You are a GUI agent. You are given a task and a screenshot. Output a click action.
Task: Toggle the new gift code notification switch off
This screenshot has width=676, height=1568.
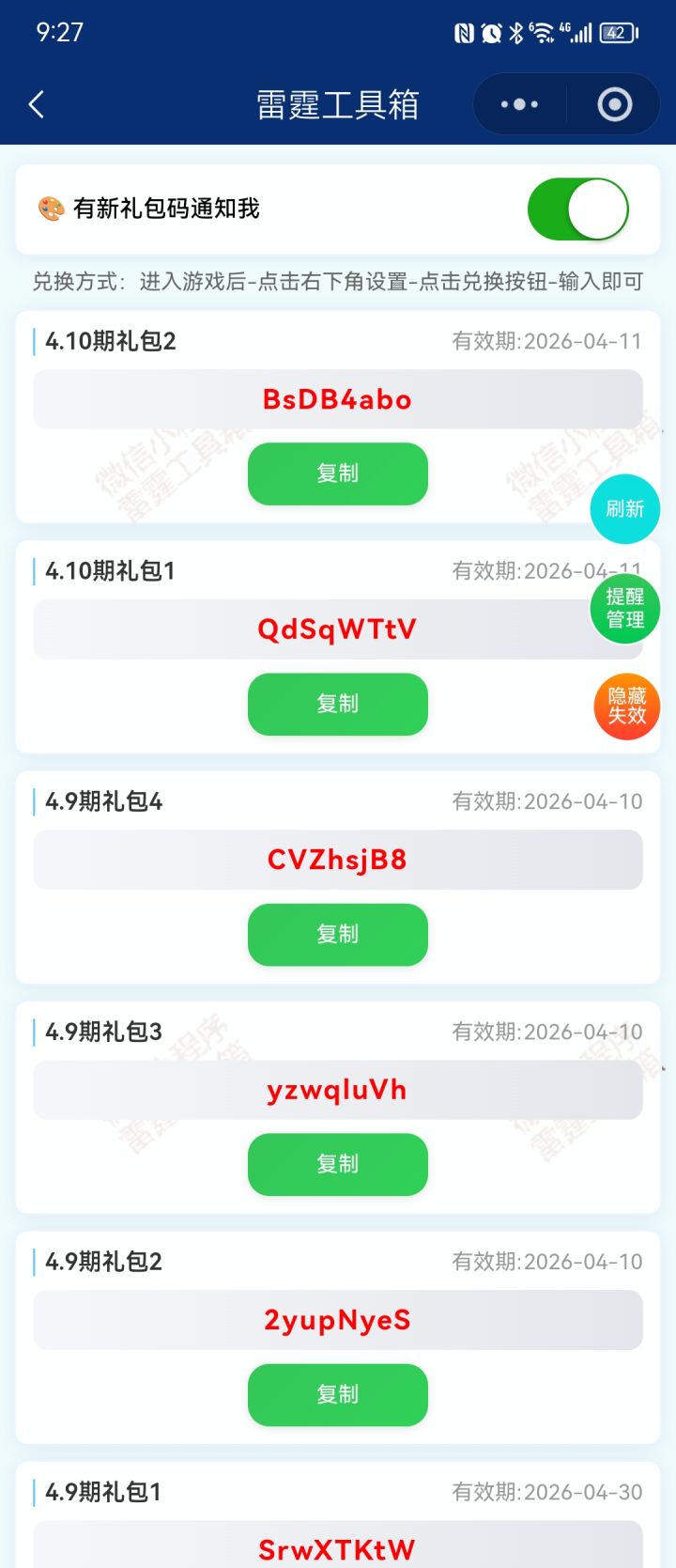(578, 209)
